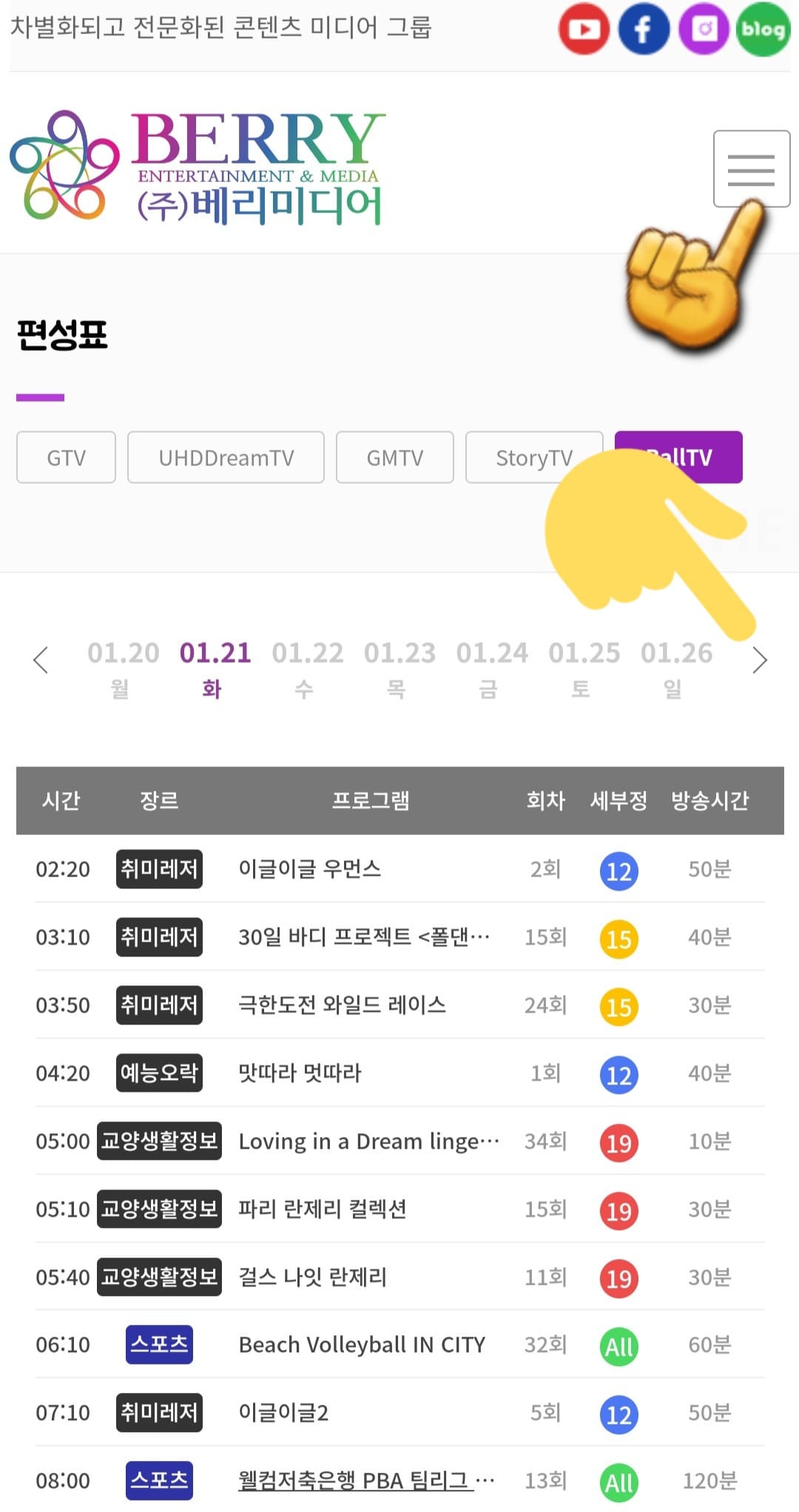Open the Instagram profile icon
799x1512 pixels.
click(704, 30)
